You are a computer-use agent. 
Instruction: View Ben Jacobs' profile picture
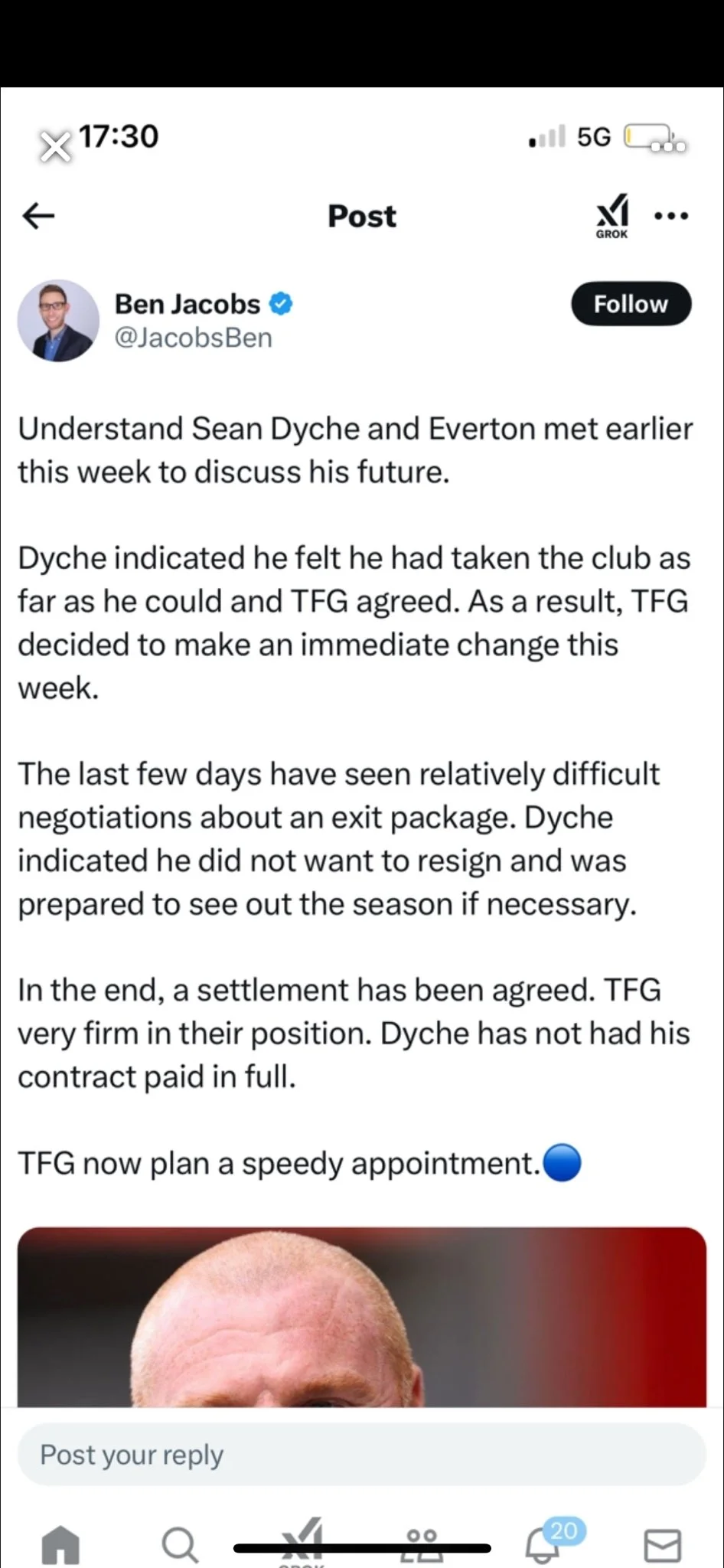coord(58,320)
